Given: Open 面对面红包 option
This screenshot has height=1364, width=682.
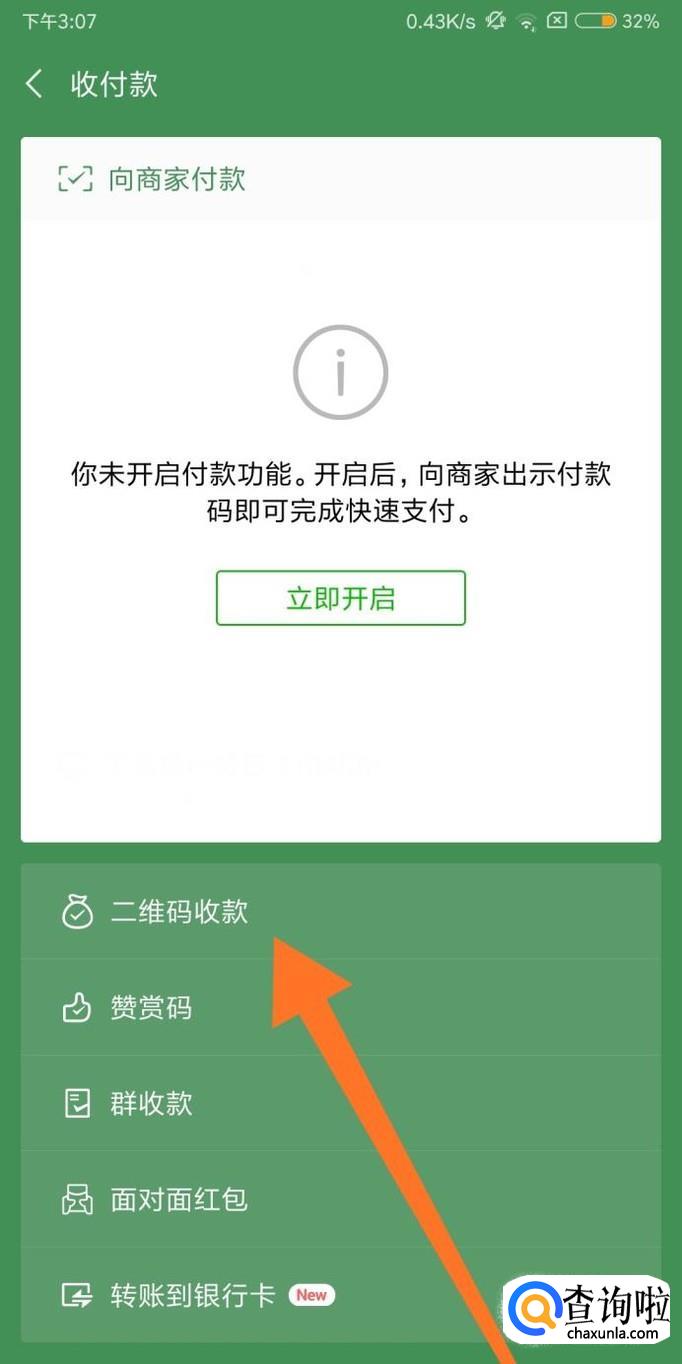Looking at the screenshot, I should (x=180, y=1199).
